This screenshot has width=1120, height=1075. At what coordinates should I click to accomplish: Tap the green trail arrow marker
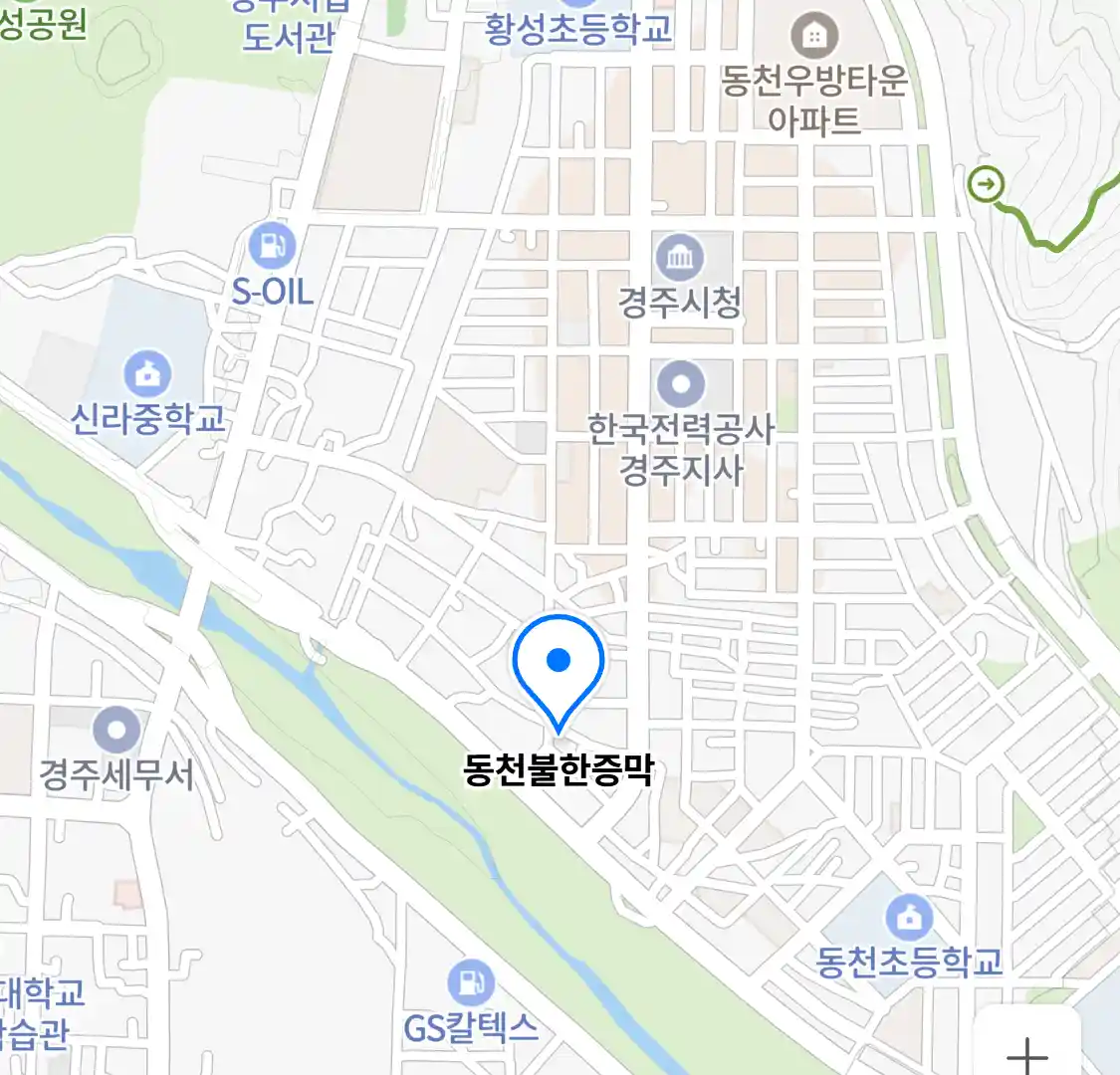[986, 184]
